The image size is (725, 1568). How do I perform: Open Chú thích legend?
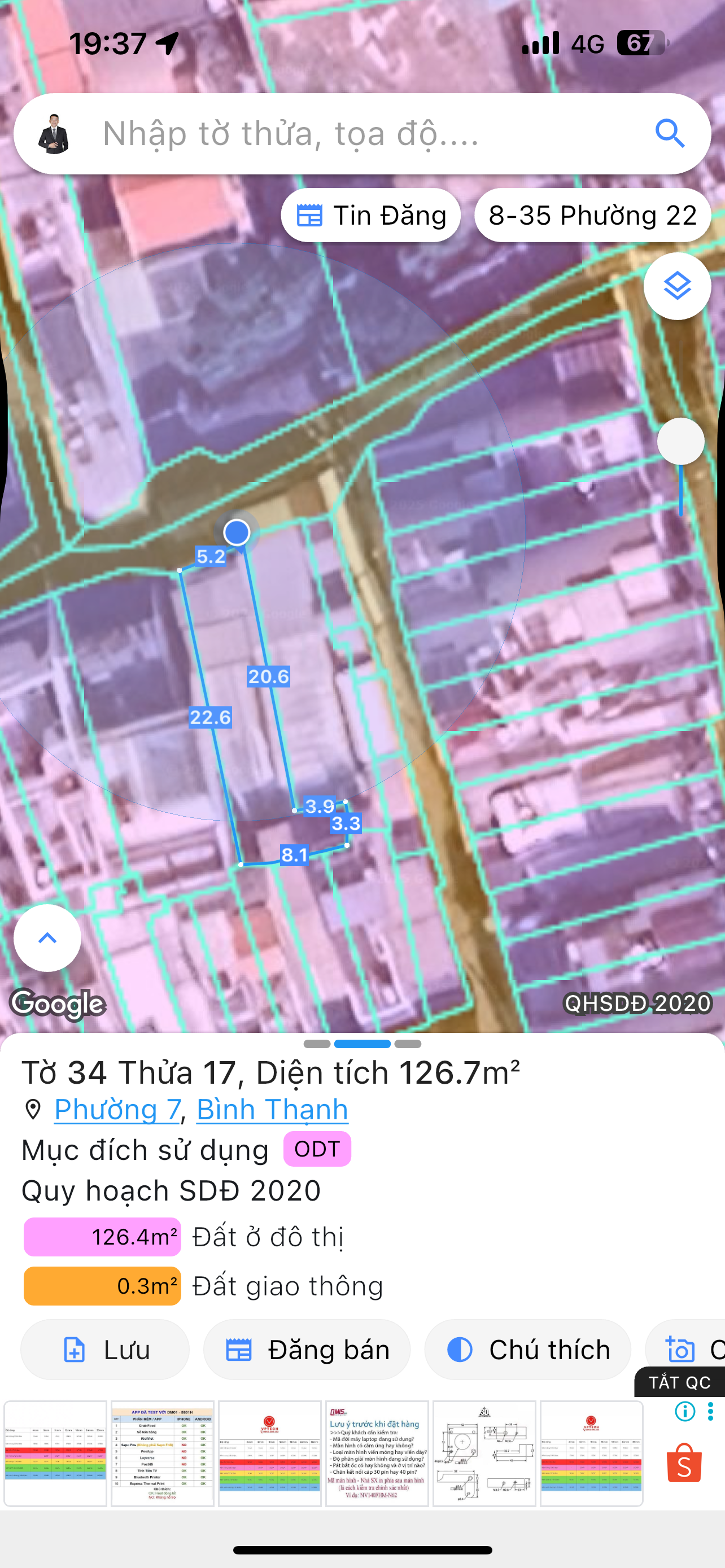(x=527, y=1350)
